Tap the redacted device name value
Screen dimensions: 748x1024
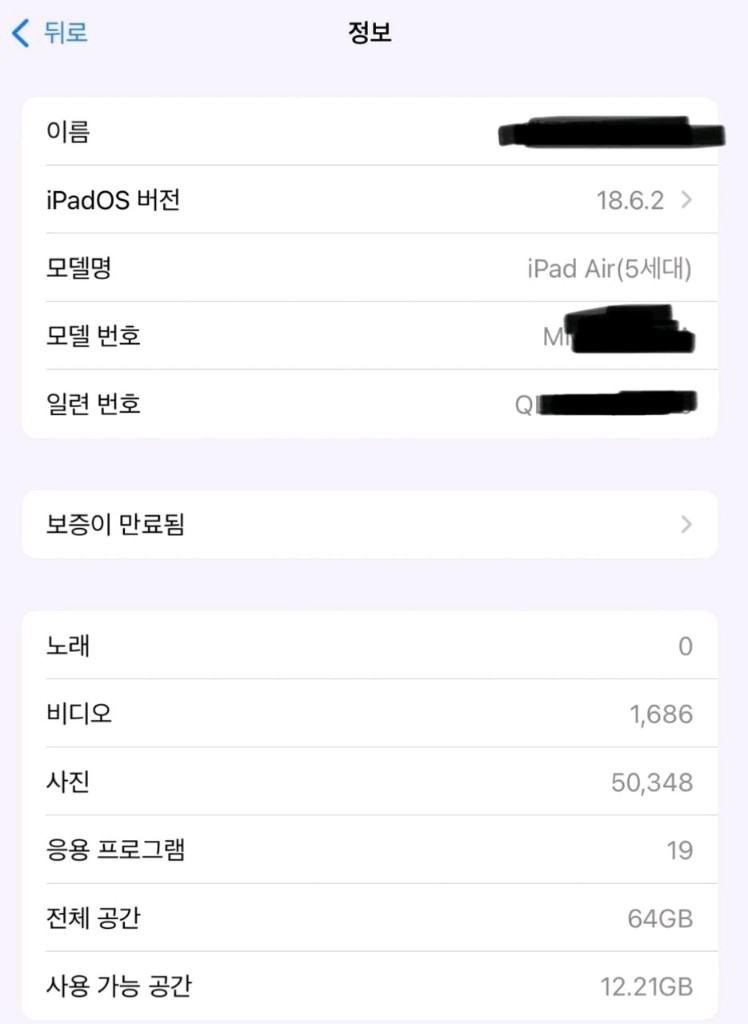610,131
